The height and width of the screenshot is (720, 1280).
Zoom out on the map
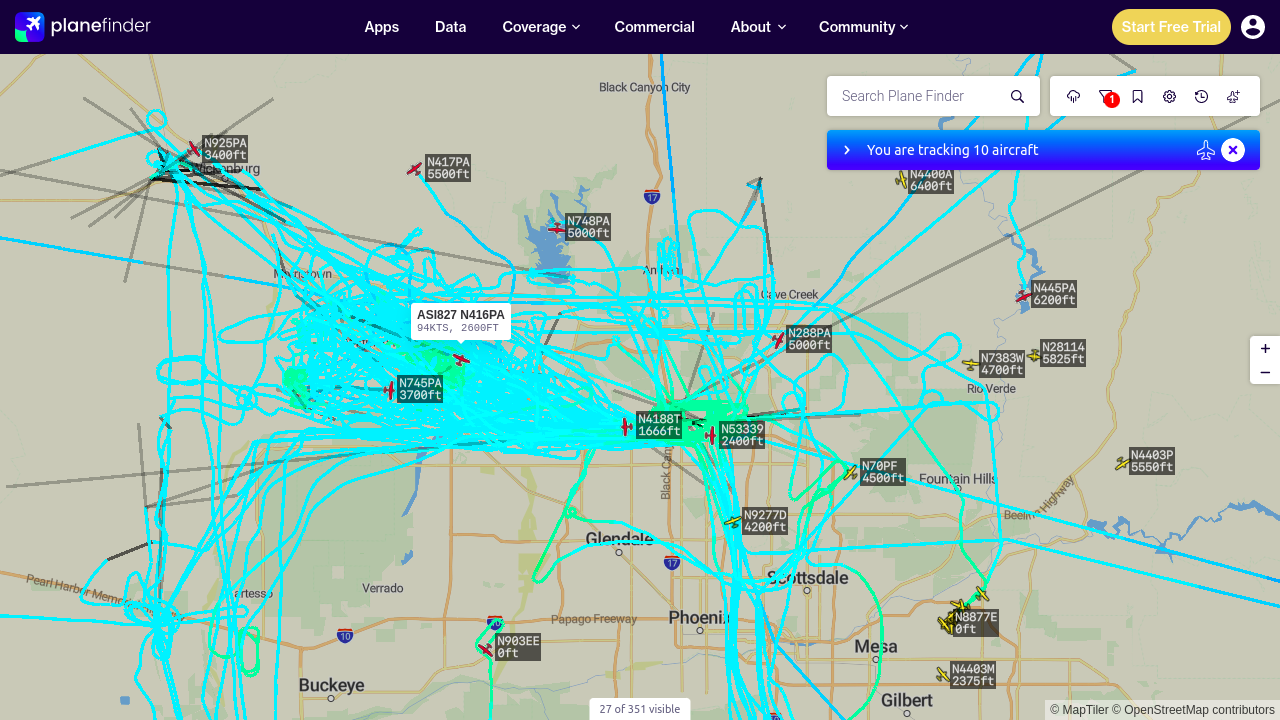pos(1265,373)
